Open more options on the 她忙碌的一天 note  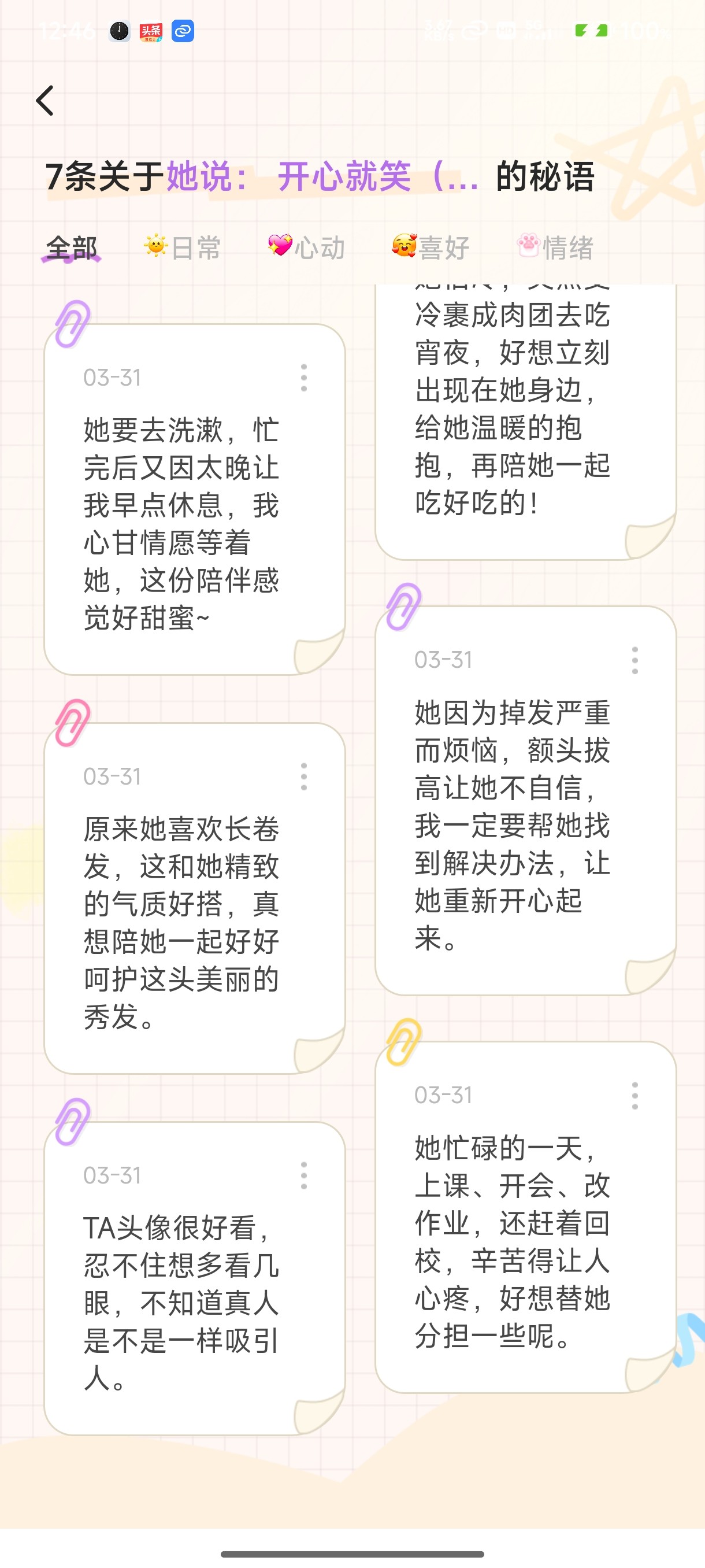[x=634, y=1096]
